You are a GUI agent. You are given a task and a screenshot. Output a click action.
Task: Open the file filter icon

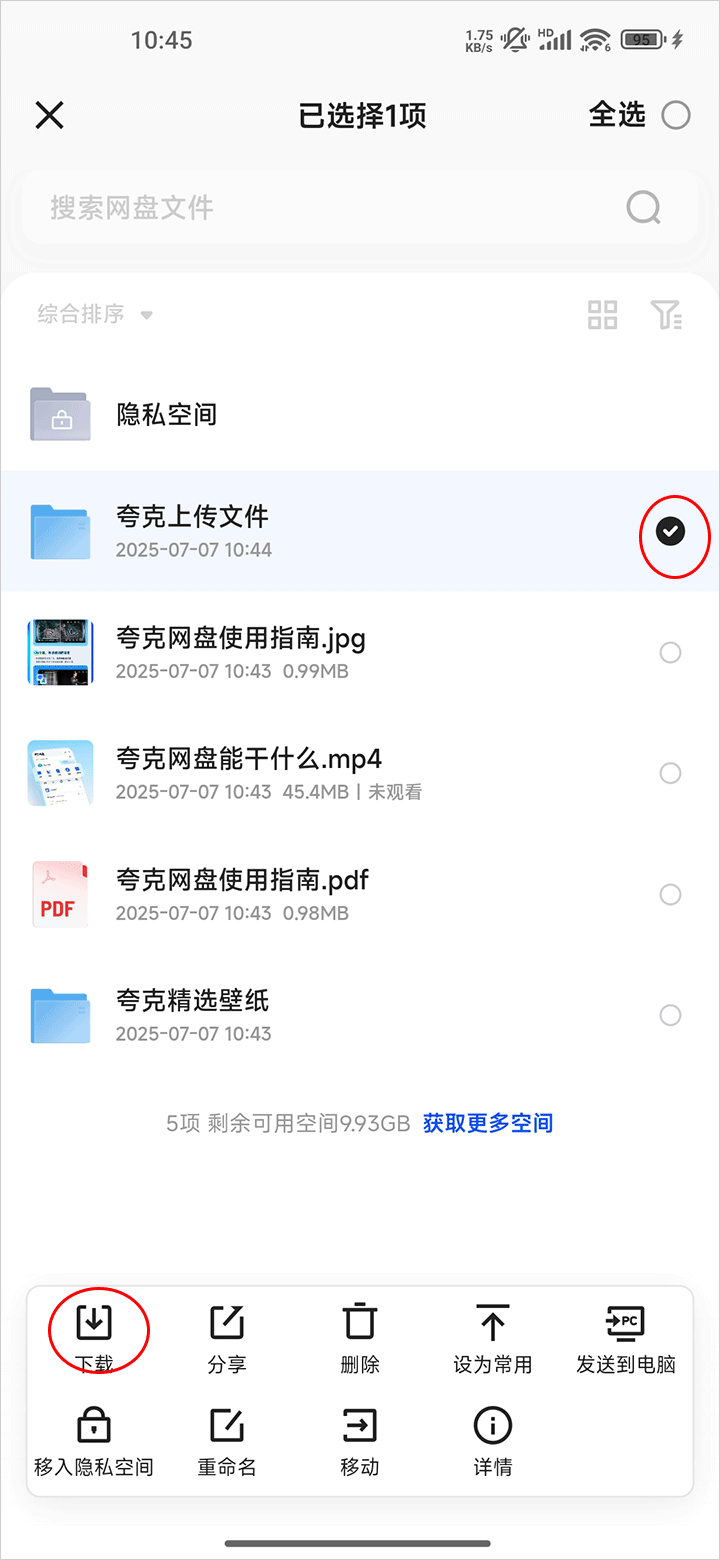[666, 314]
